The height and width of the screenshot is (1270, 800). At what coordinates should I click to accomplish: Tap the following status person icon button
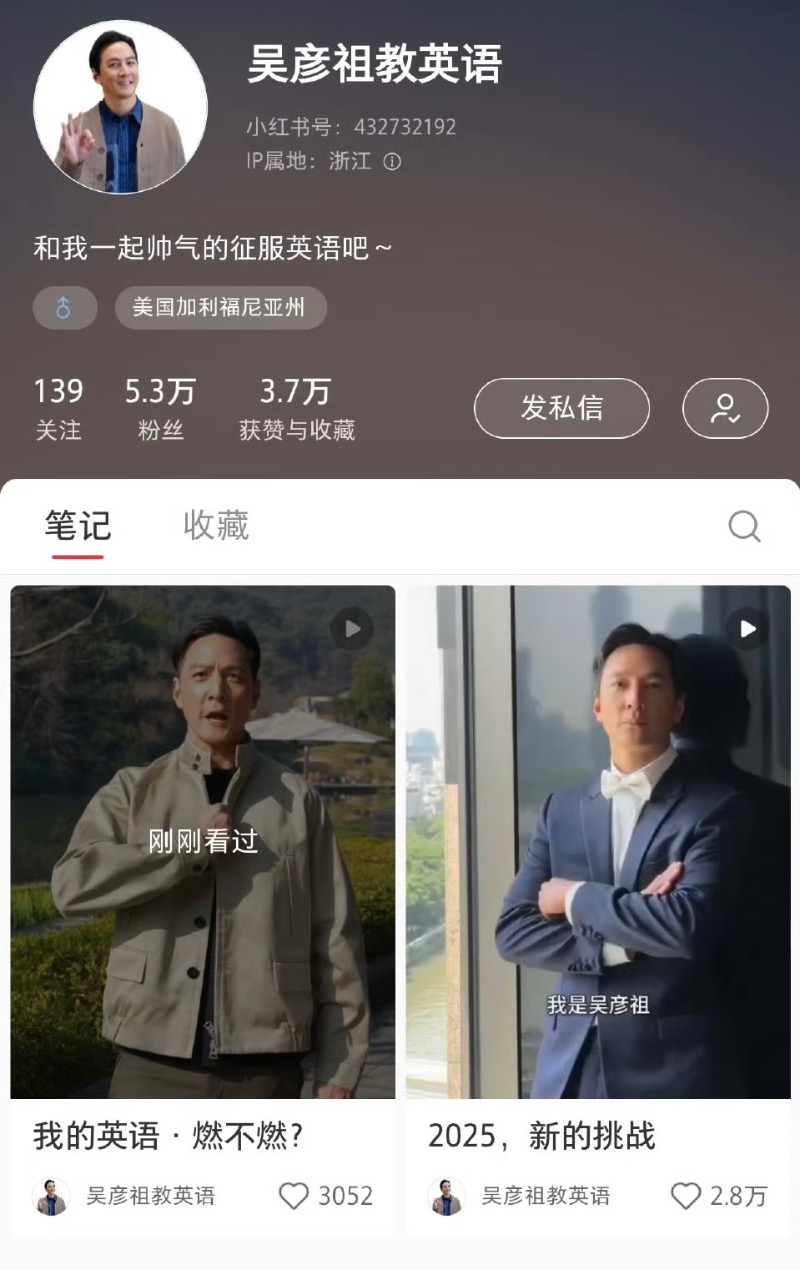click(x=725, y=408)
